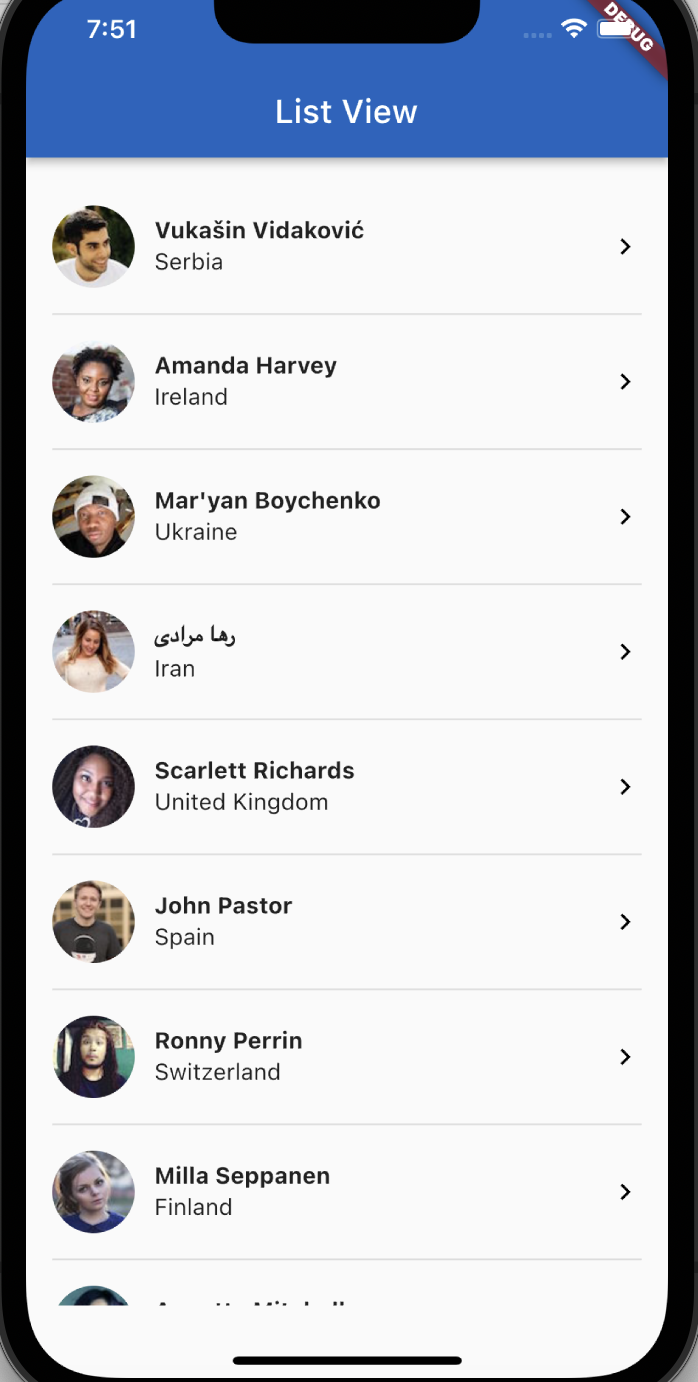Select Amanda Harvey from Ireland

point(346,381)
